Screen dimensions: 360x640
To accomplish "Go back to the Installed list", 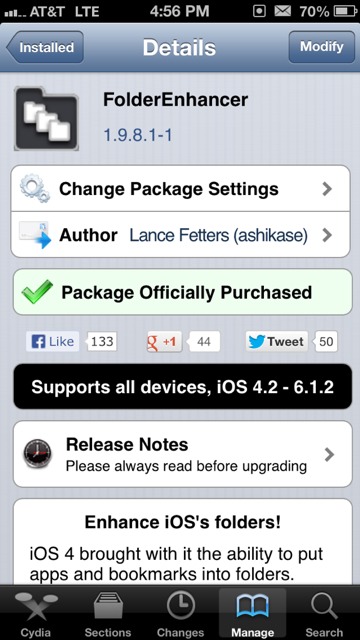I will [45, 47].
